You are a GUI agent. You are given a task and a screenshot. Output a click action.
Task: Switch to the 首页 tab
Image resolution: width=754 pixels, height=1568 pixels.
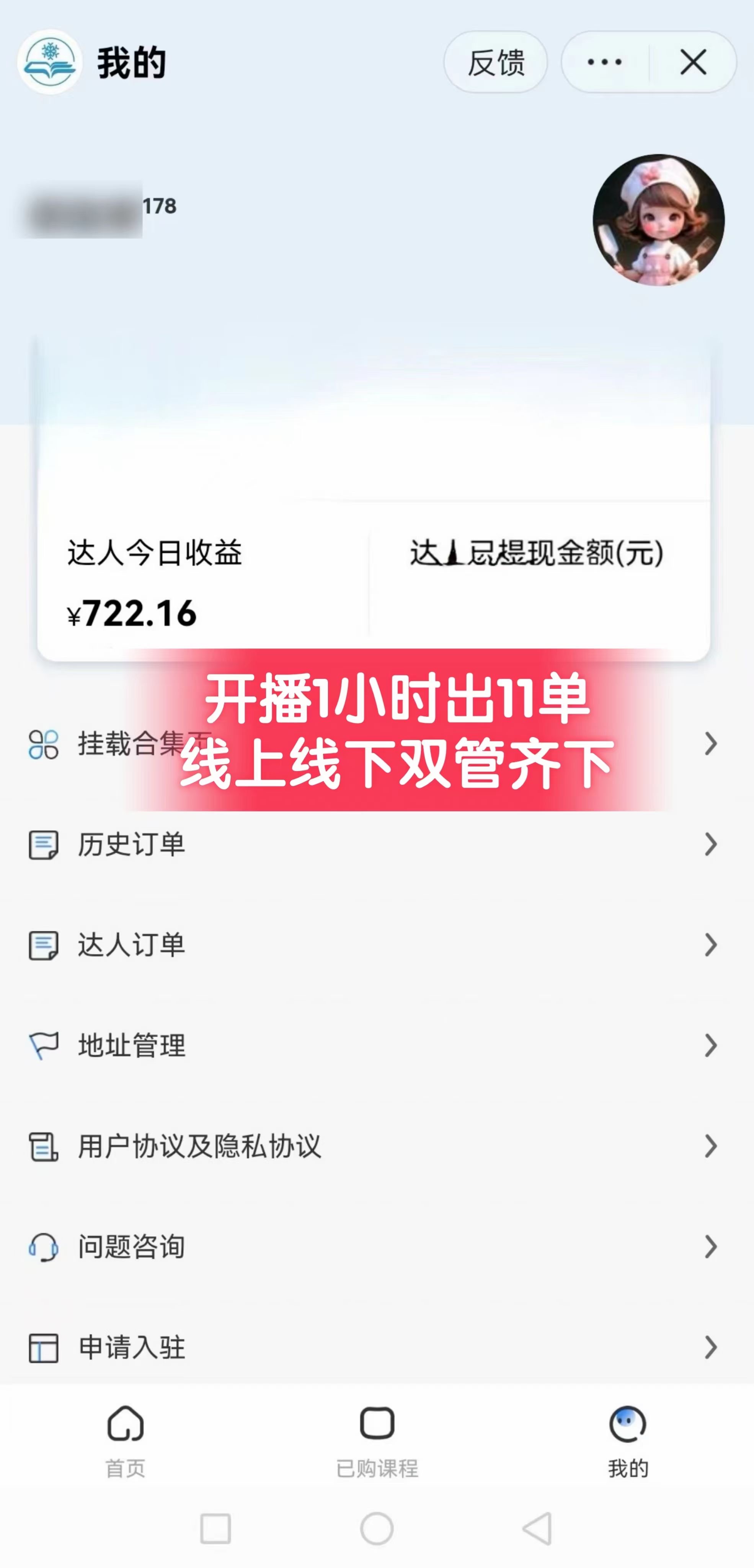pyautogui.click(x=126, y=1440)
